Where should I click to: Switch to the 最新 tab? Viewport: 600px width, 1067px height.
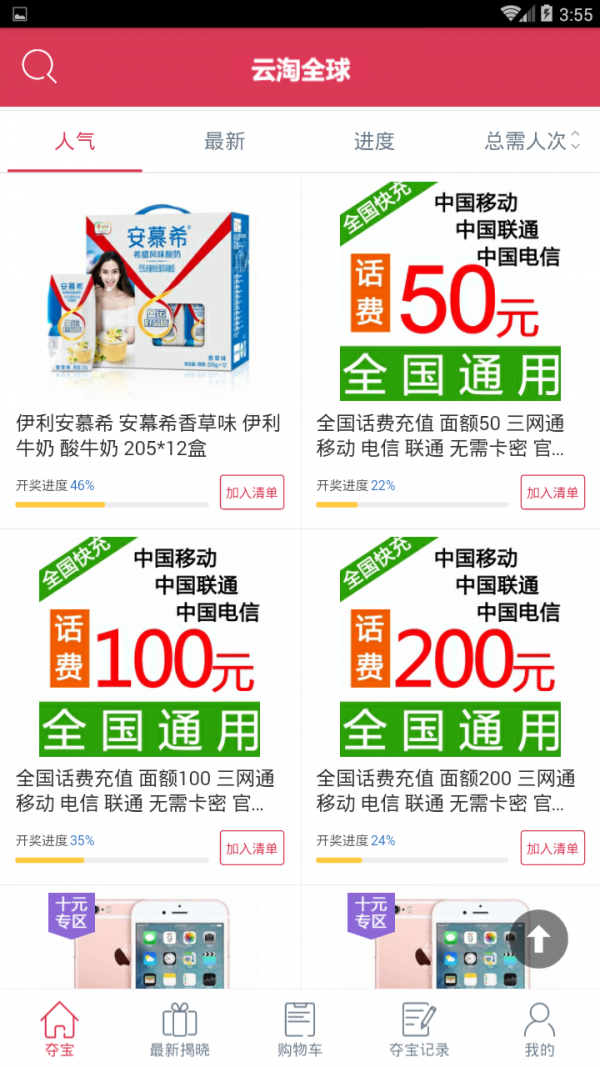pyautogui.click(x=224, y=141)
